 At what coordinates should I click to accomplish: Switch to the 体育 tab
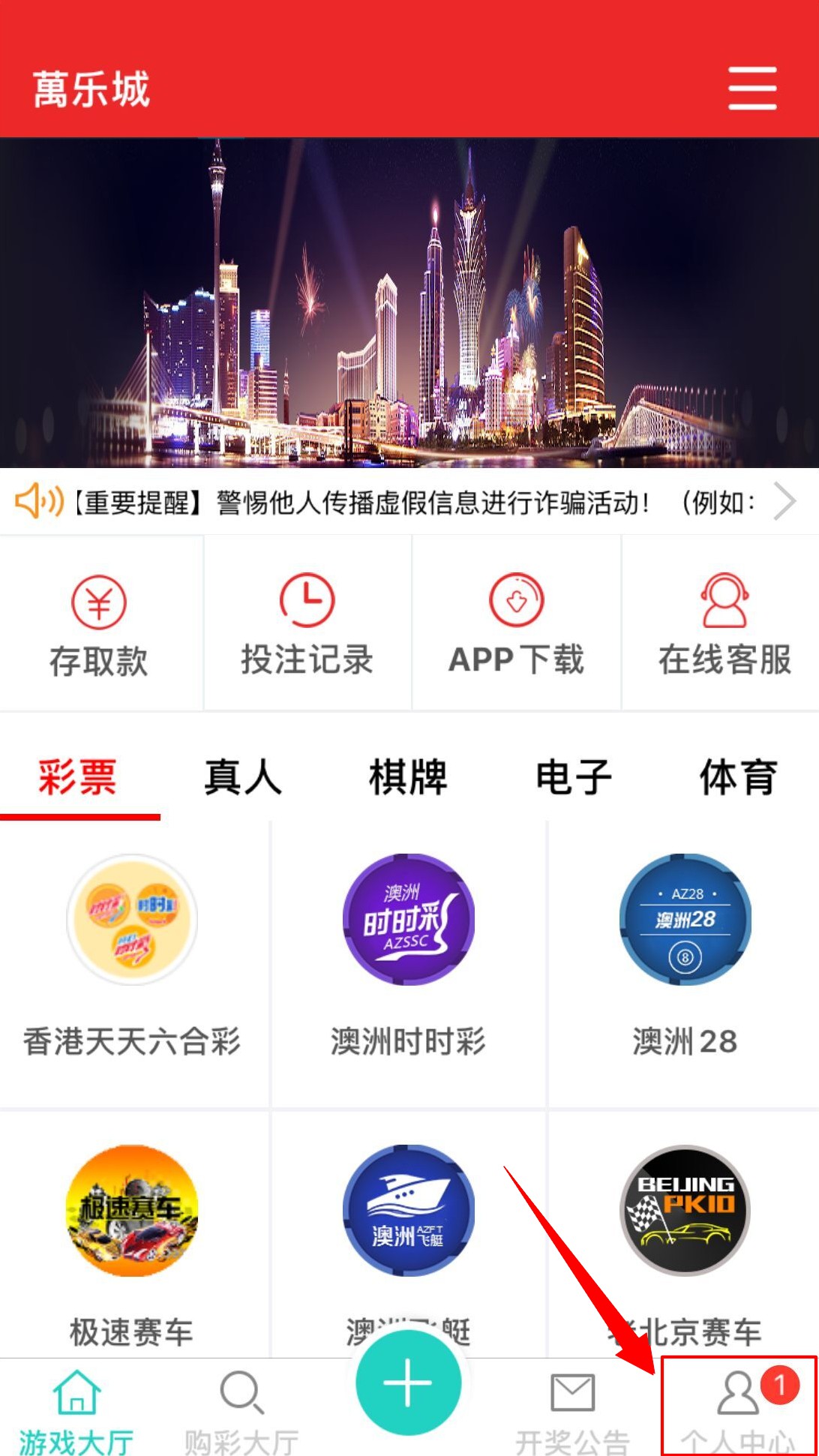pos(738,777)
